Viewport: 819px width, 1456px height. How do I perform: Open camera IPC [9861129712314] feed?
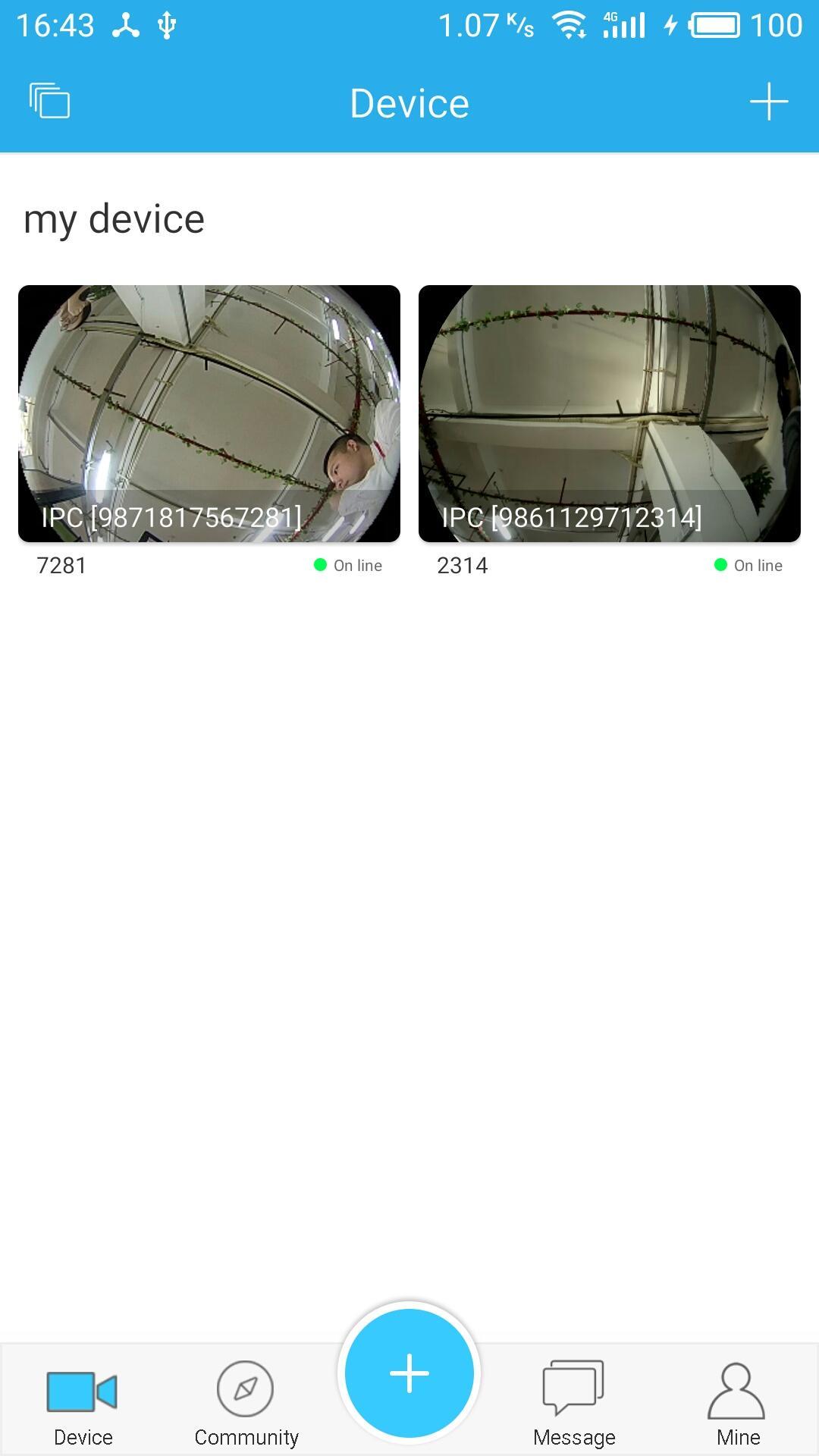[x=609, y=413]
